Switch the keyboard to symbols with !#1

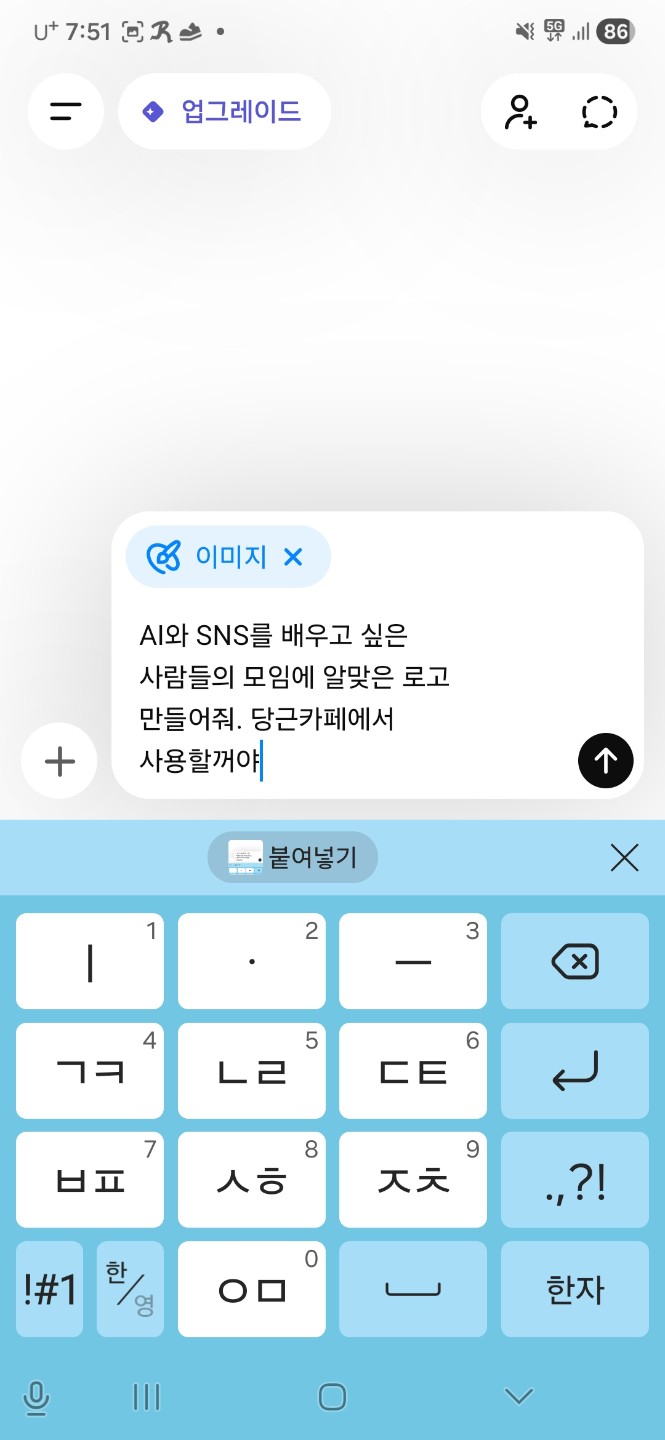50,1289
